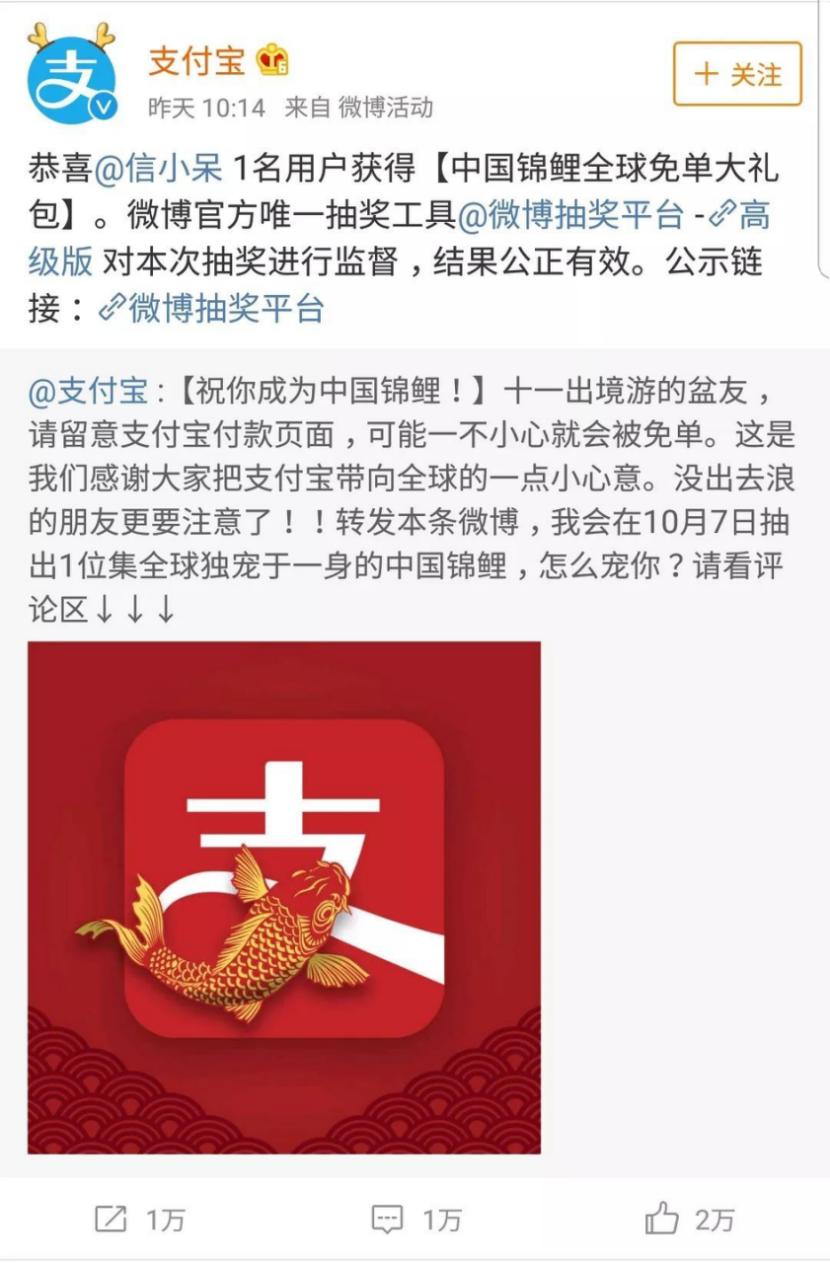Follow the 支付宝 account

[737, 74]
